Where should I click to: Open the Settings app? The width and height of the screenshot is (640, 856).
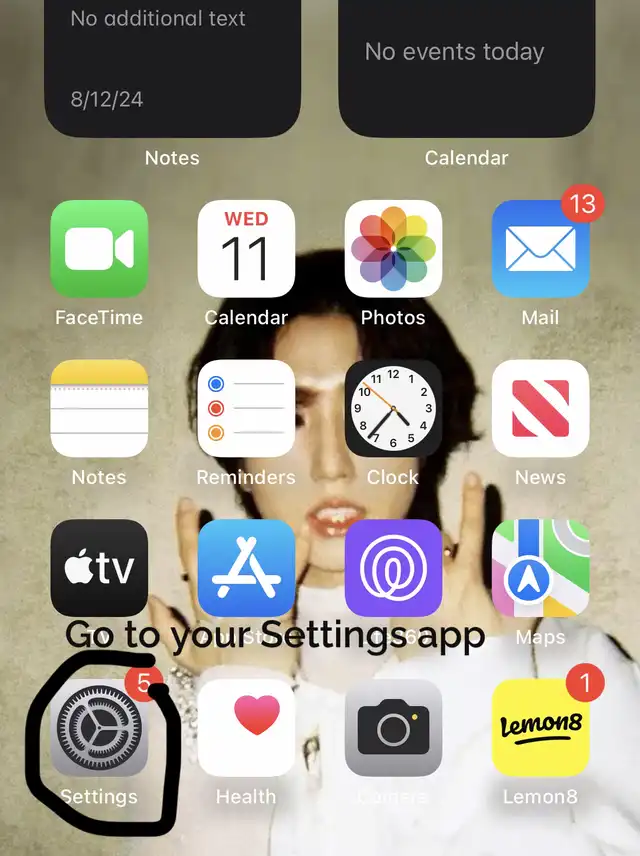click(99, 729)
